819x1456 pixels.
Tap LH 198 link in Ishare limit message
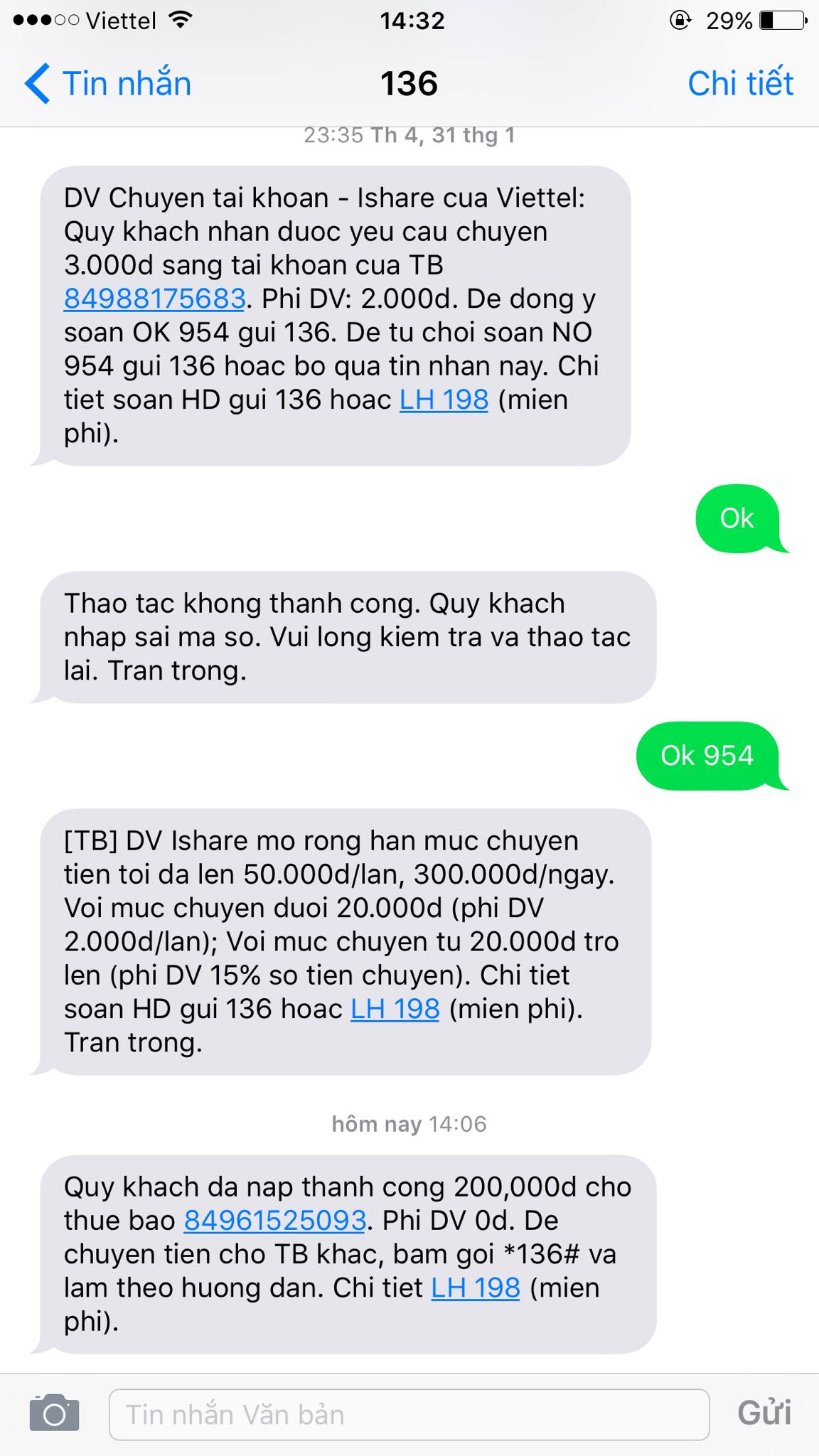[x=395, y=1009]
